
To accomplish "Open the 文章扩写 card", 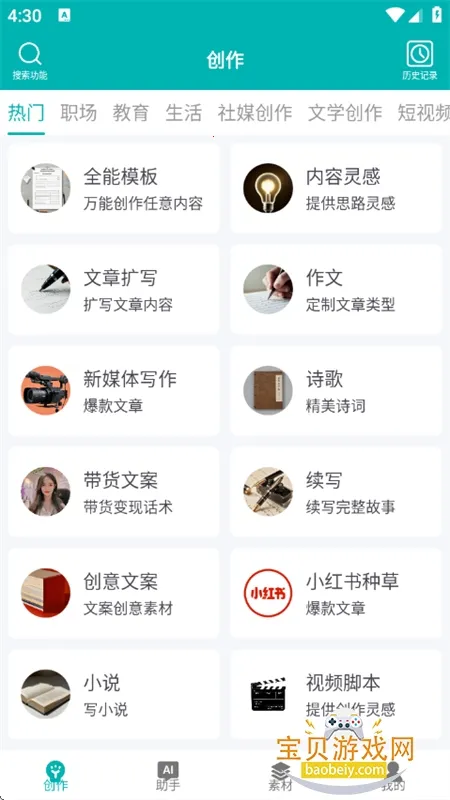I will 114,289.
